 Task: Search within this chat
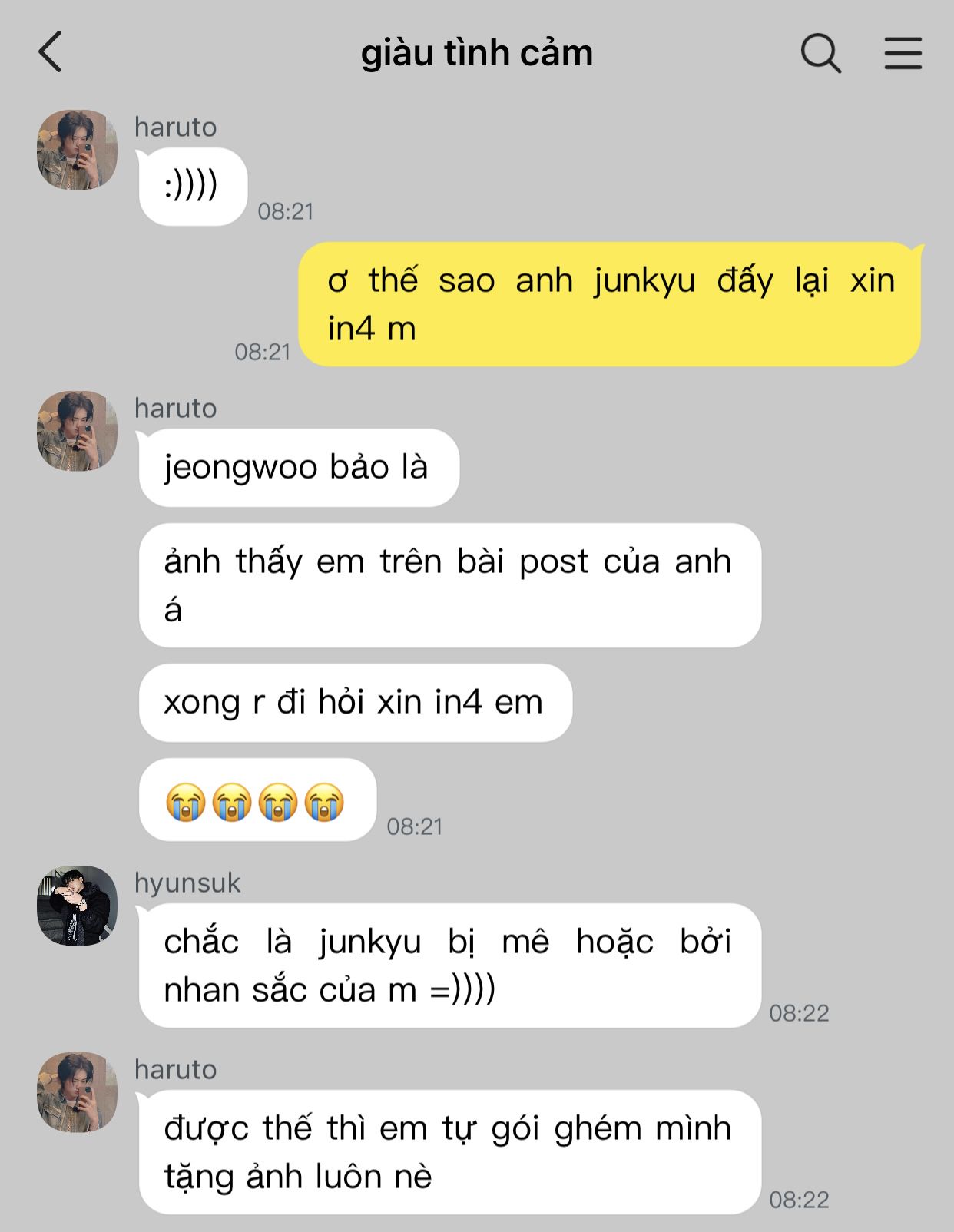tap(820, 53)
